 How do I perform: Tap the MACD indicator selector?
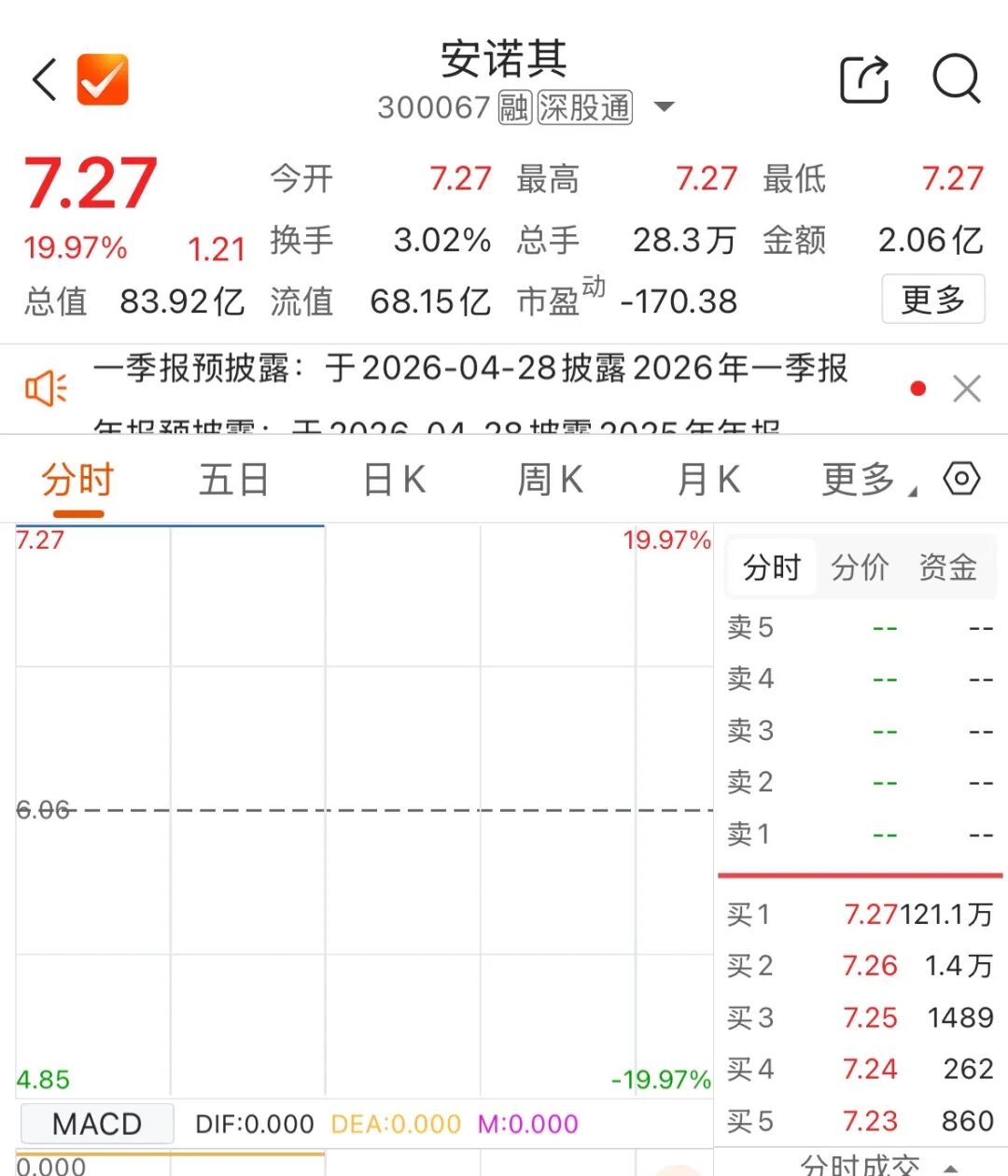coord(97,1124)
